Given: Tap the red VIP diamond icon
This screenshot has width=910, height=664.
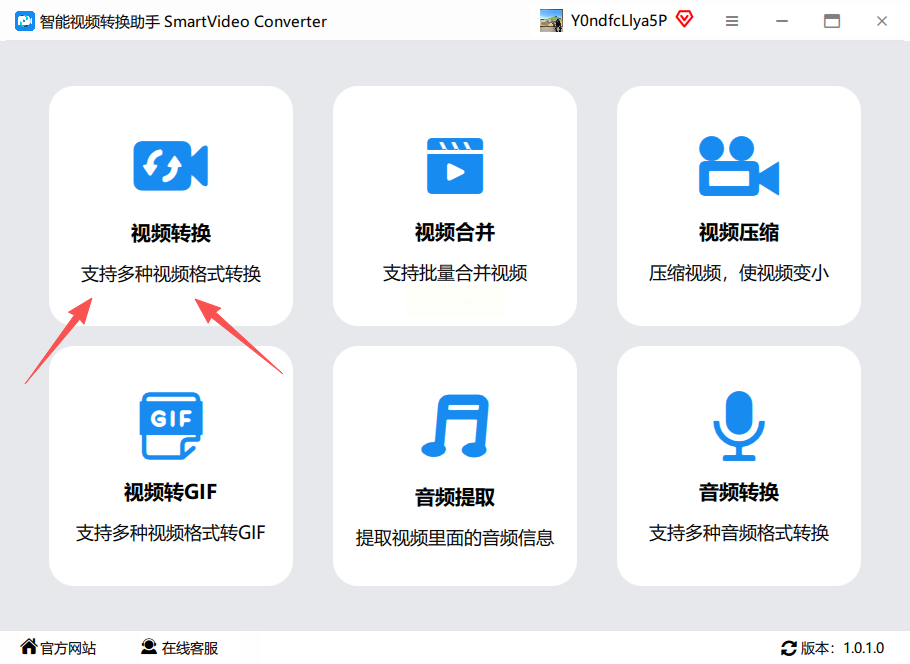Looking at the screenshot, I should coord(684,20).
